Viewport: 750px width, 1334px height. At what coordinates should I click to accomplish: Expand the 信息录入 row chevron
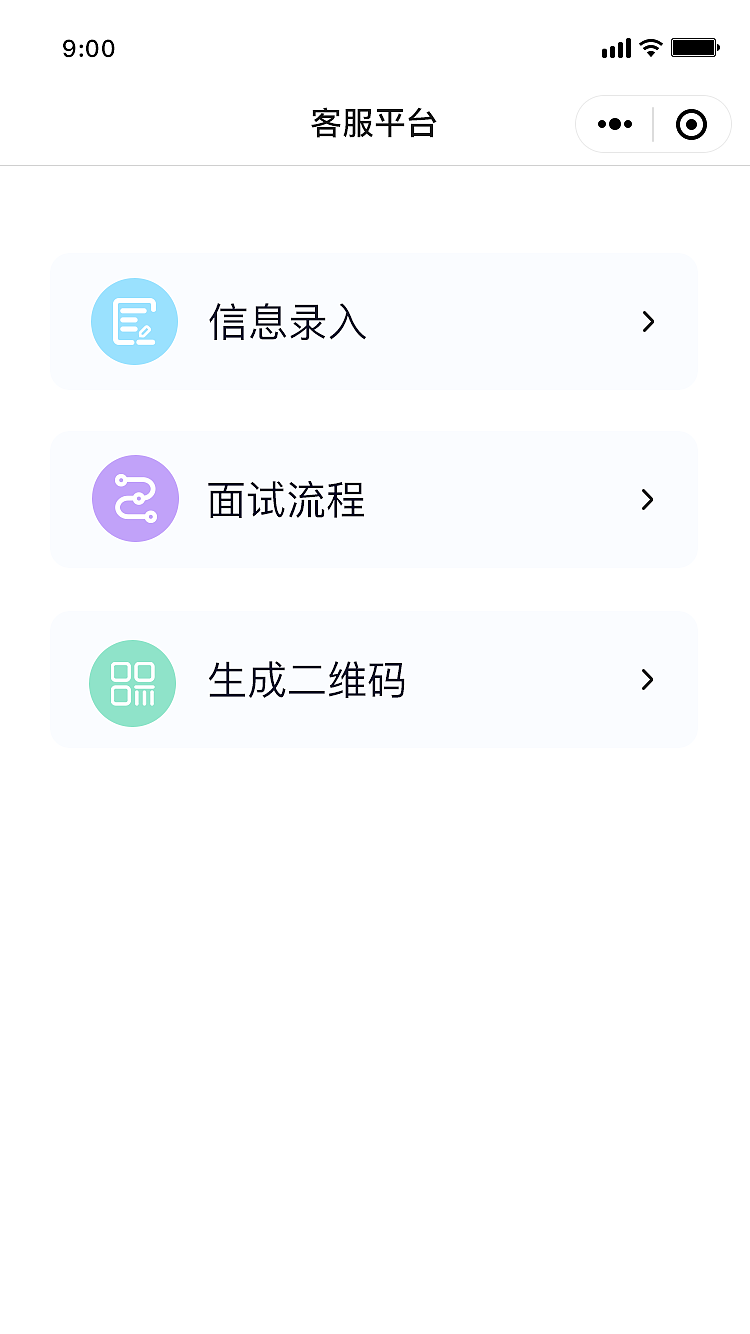tap(648, 321)
